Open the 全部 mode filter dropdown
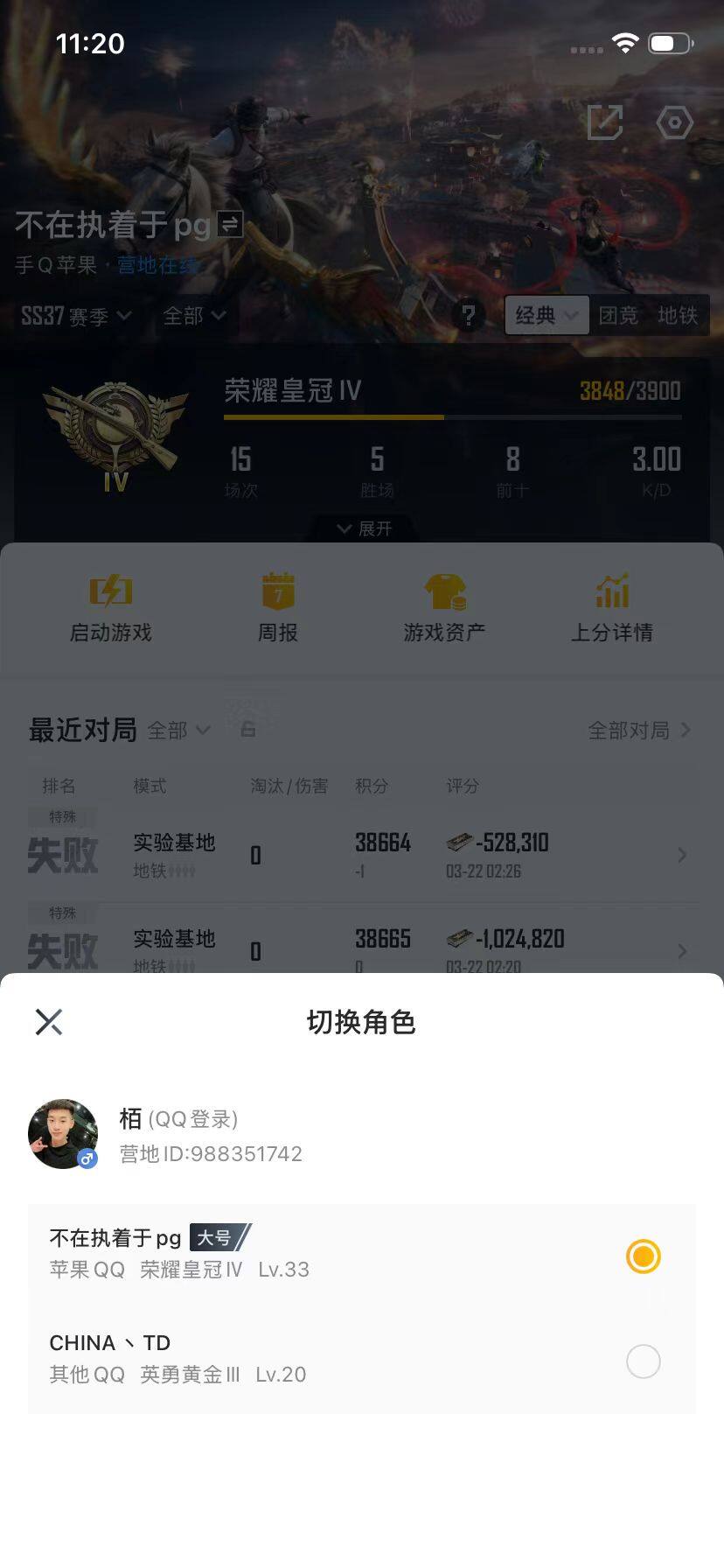The height and width of the screenshot is (1568, 724). tap(194, 316)
